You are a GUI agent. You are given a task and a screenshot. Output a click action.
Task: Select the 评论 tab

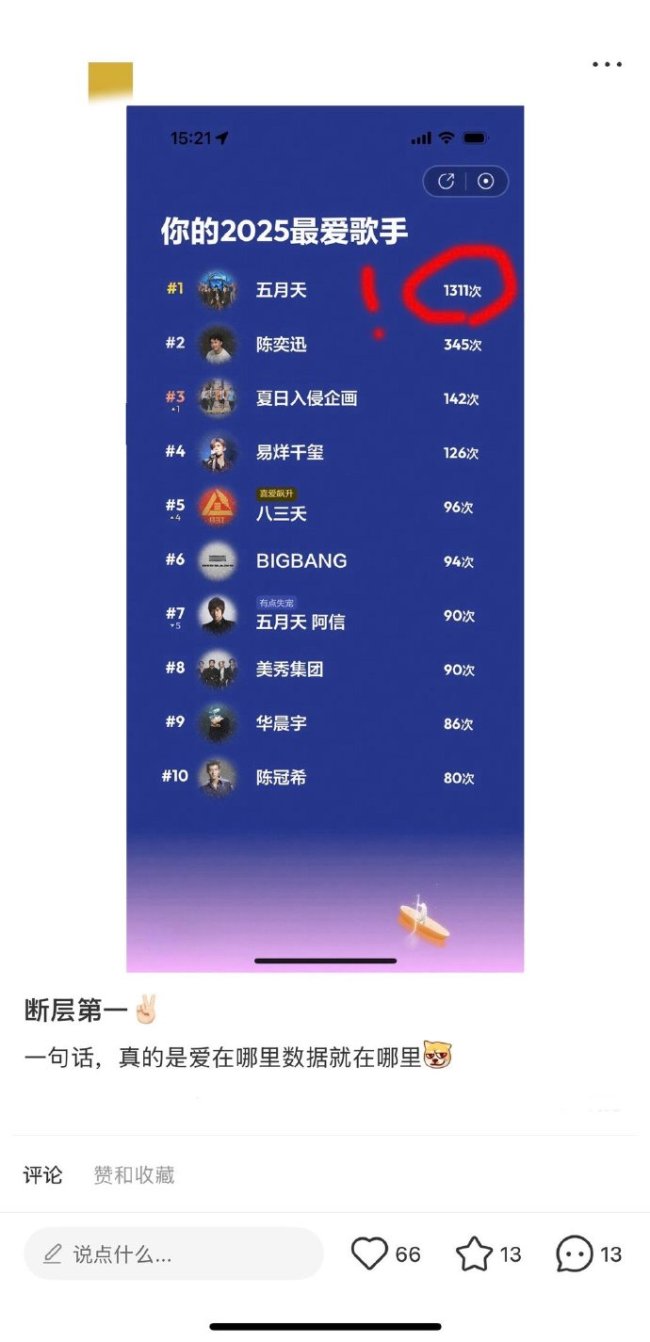click(43, 1175)
